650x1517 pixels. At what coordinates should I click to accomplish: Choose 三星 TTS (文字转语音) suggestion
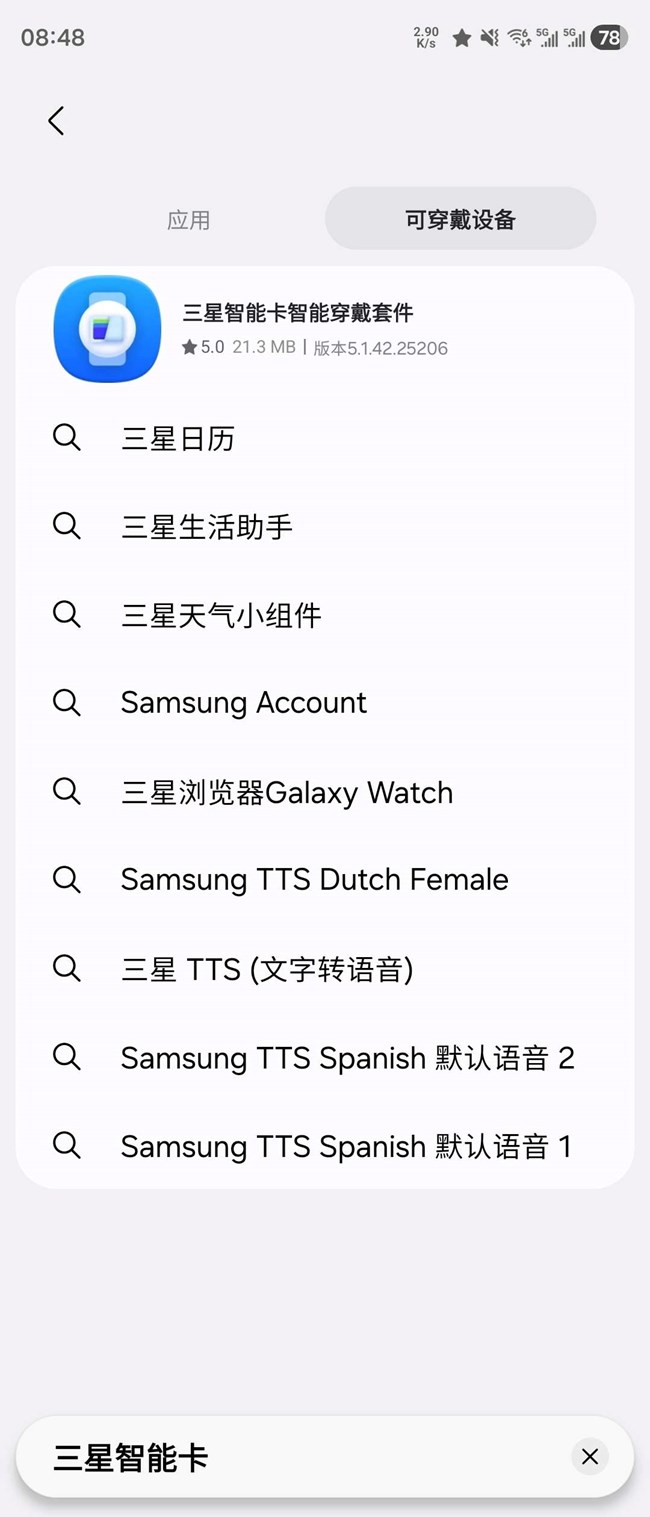tap(267, 968)
